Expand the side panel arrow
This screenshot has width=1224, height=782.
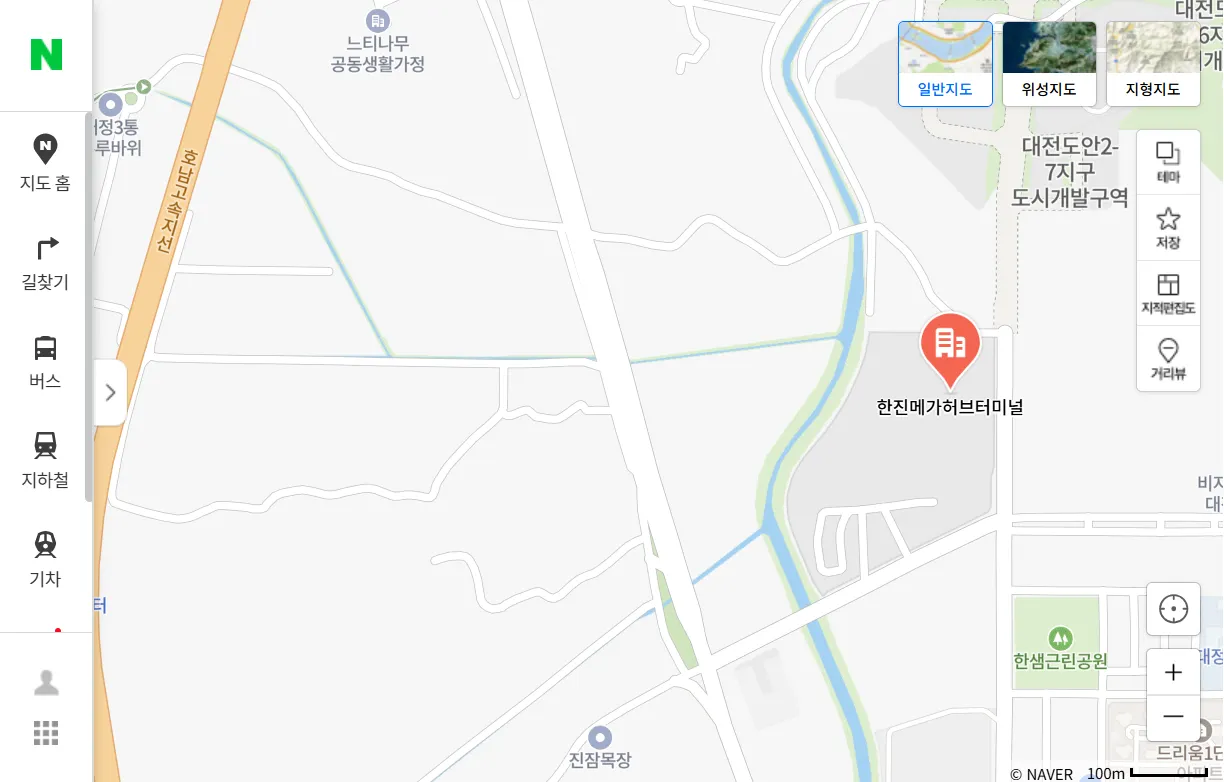click(x=110, y=392)
